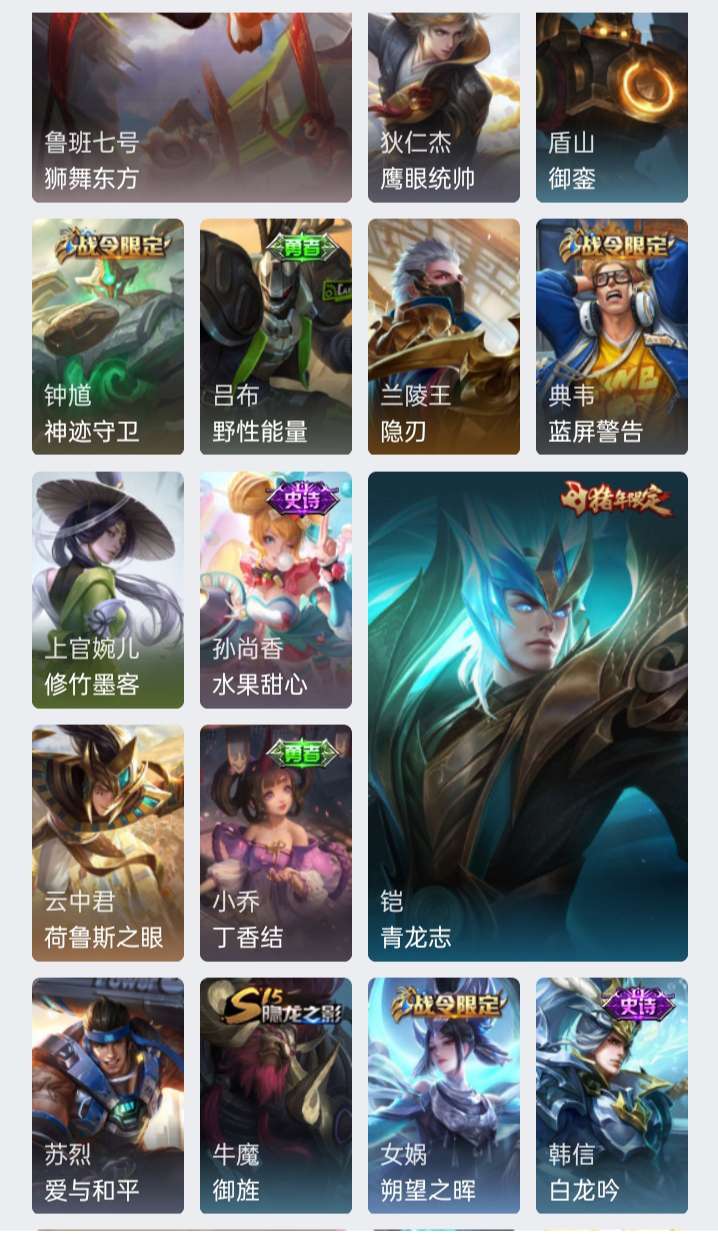Open 鲁班七号 狮舞东方 skin card

point(192,108)
